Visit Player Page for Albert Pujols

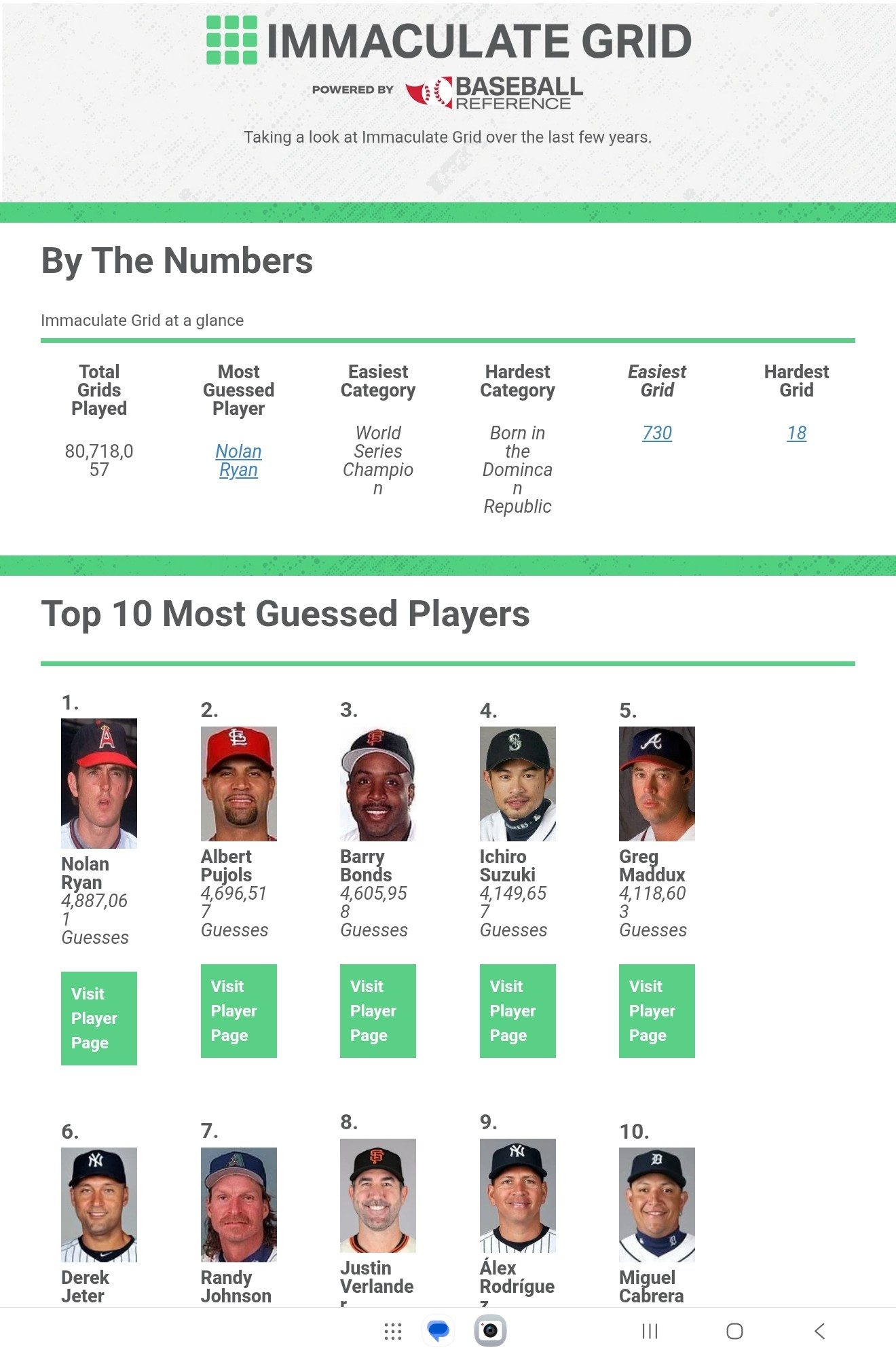(238, 1010)
